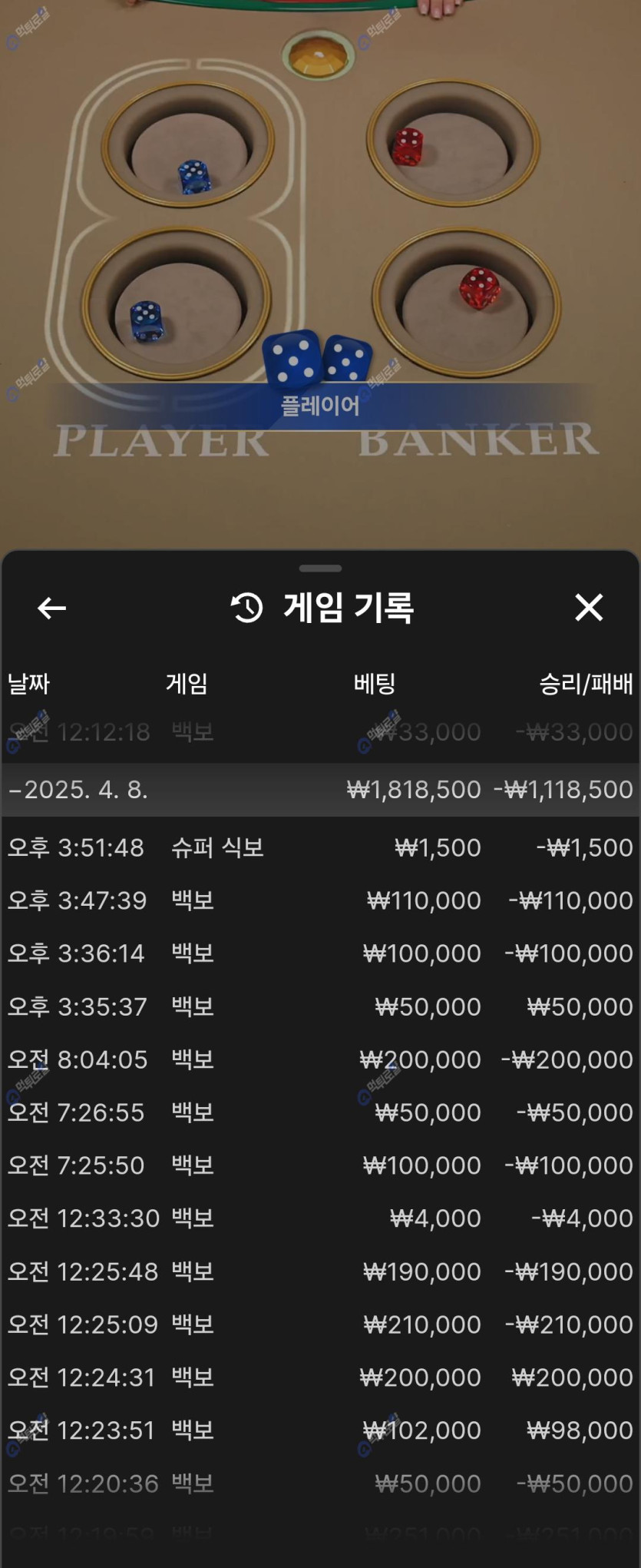View the 오후 3:36:14 백보 bet details
The width and height of the screenshot is (641, 1568).
(320, 953)
